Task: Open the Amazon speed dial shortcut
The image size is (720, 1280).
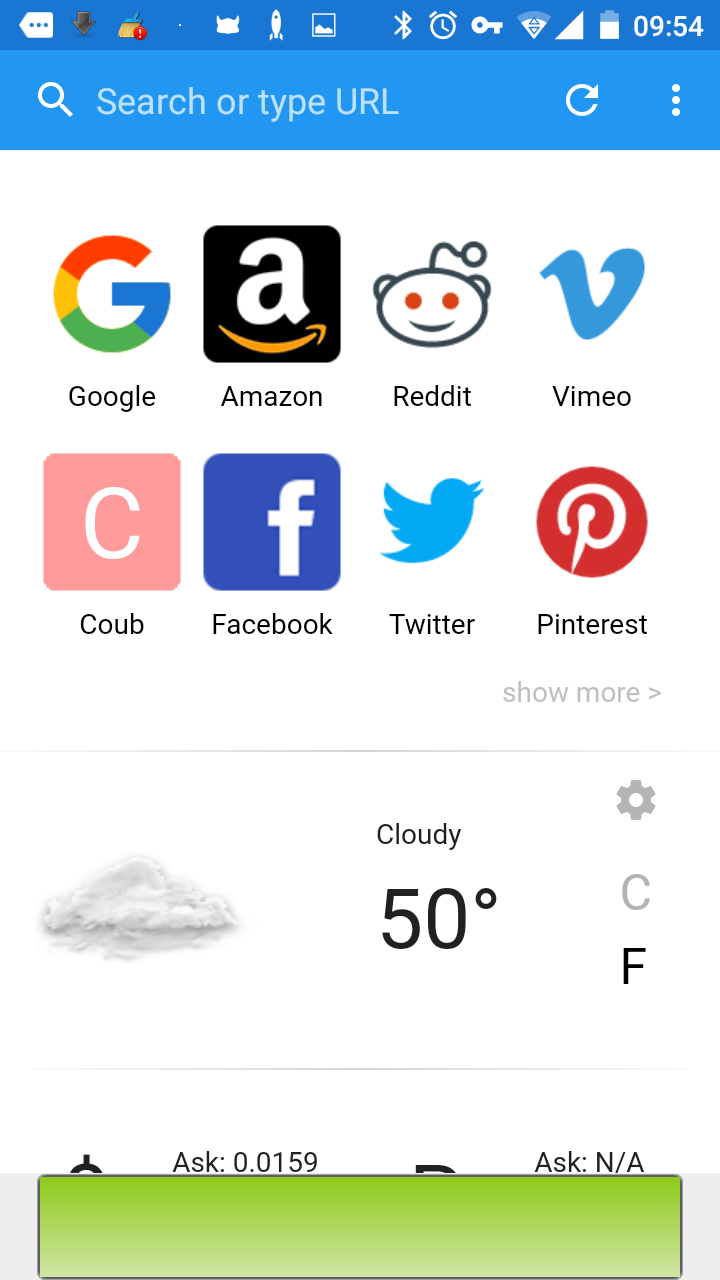Action: (272, 294)
